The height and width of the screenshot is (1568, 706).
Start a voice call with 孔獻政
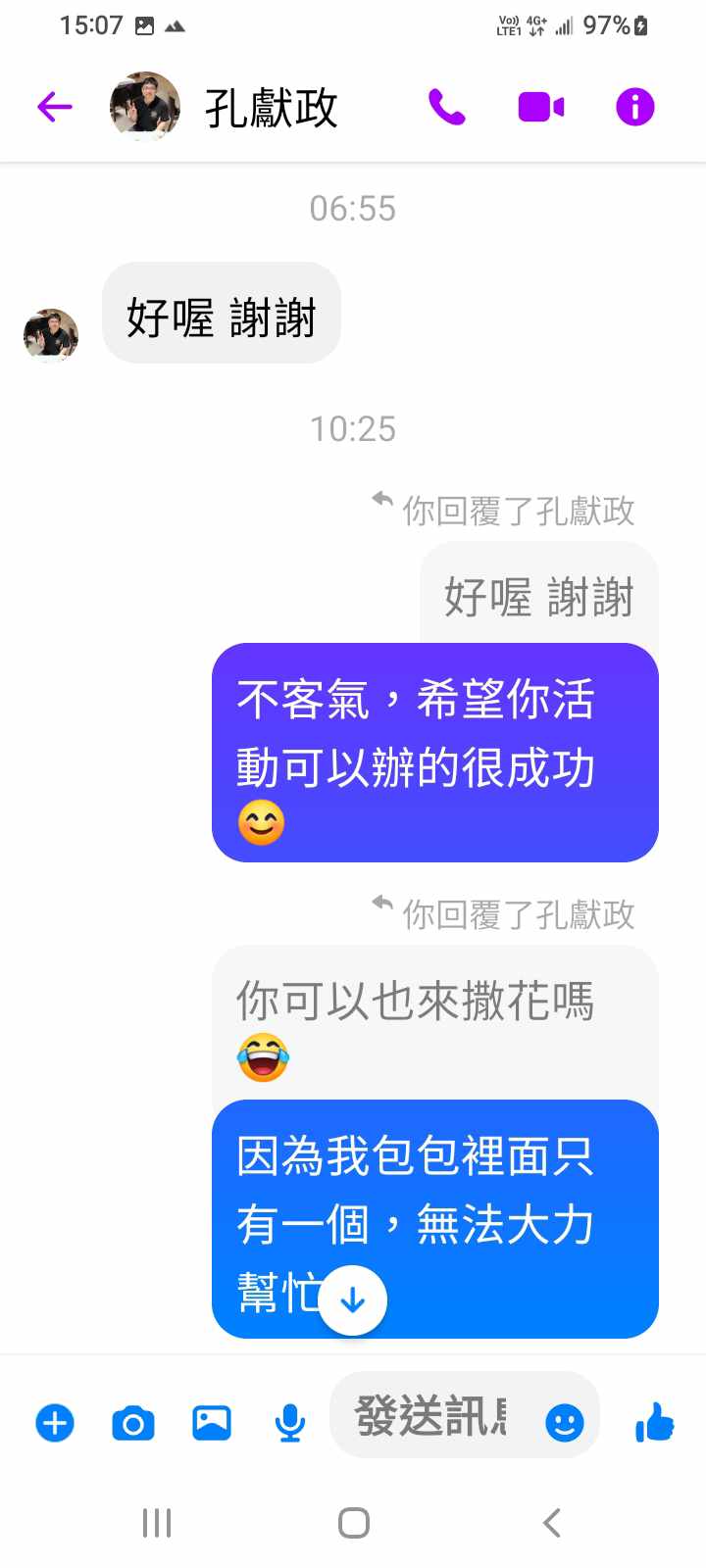[x=447, y=107]
